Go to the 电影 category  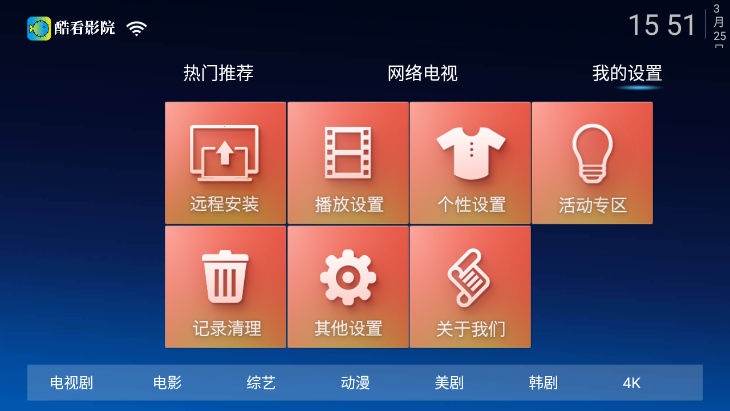click(x=167, y=383)
